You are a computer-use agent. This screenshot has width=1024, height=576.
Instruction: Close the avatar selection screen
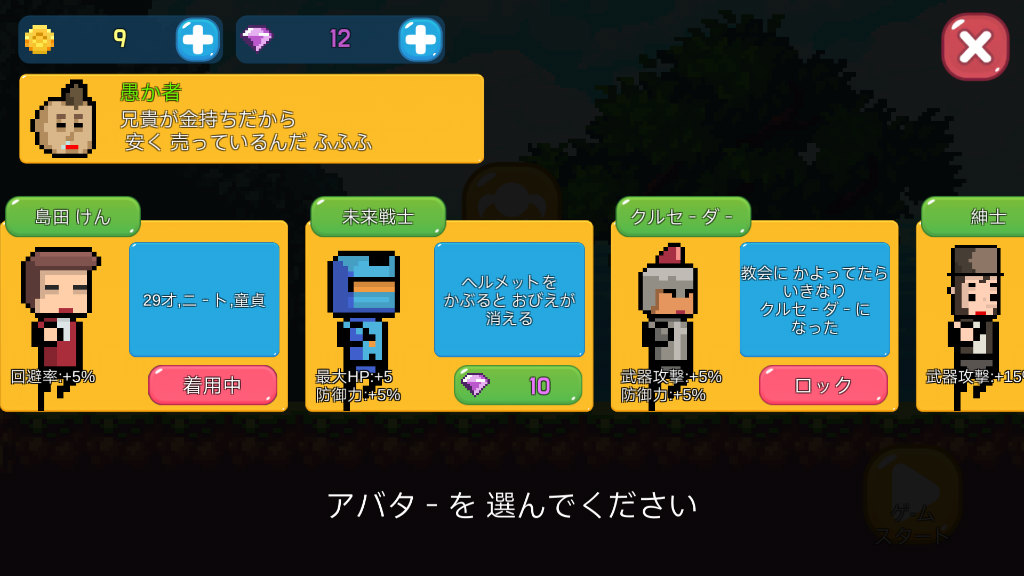click(975, 47)
